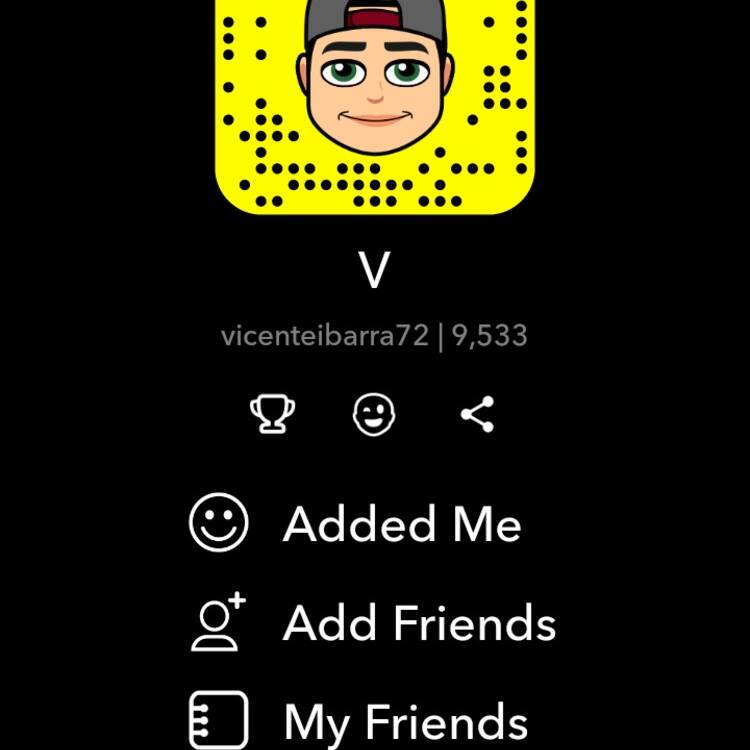Go to Add Friends
The image size is (750, 750).
coord(418,623)
